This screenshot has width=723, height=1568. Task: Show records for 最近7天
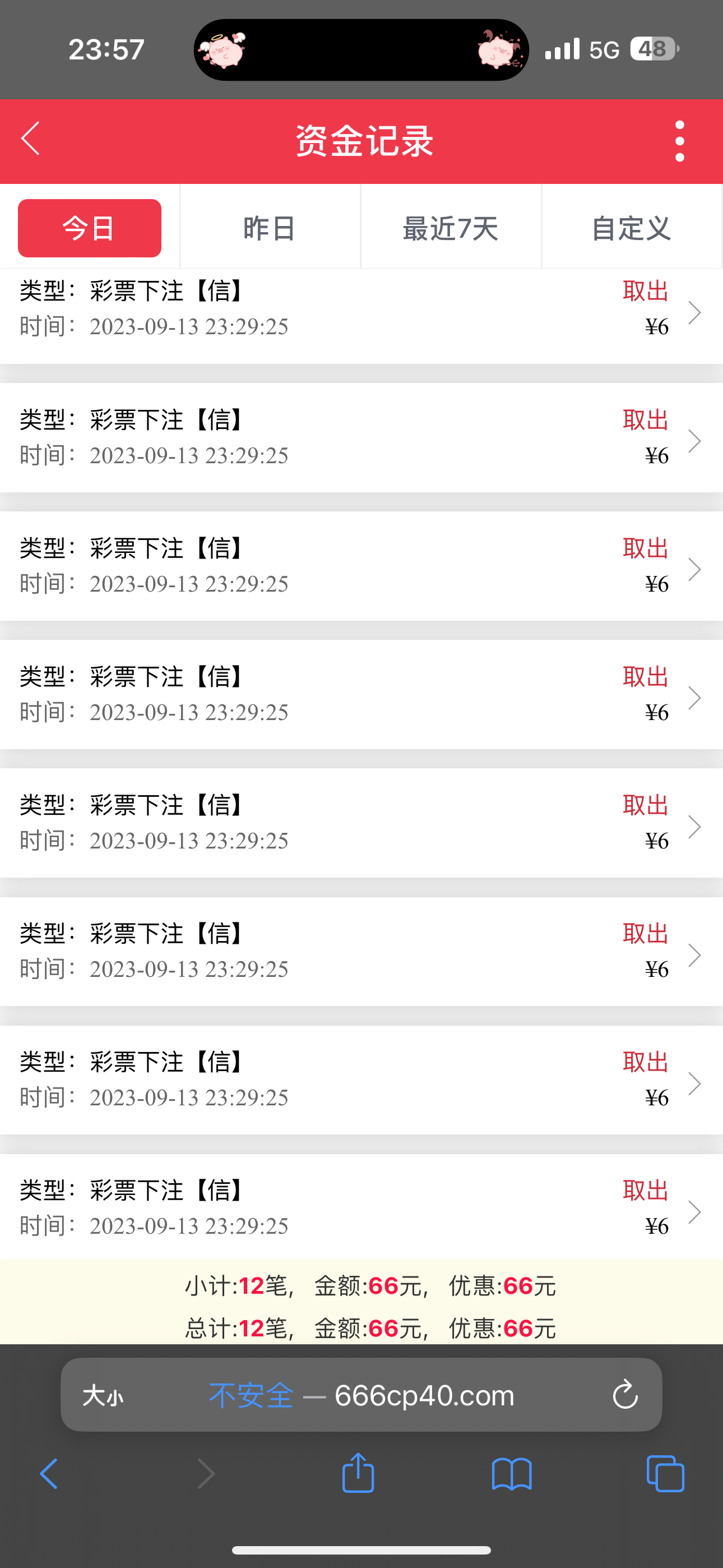(x=451, y=228)
